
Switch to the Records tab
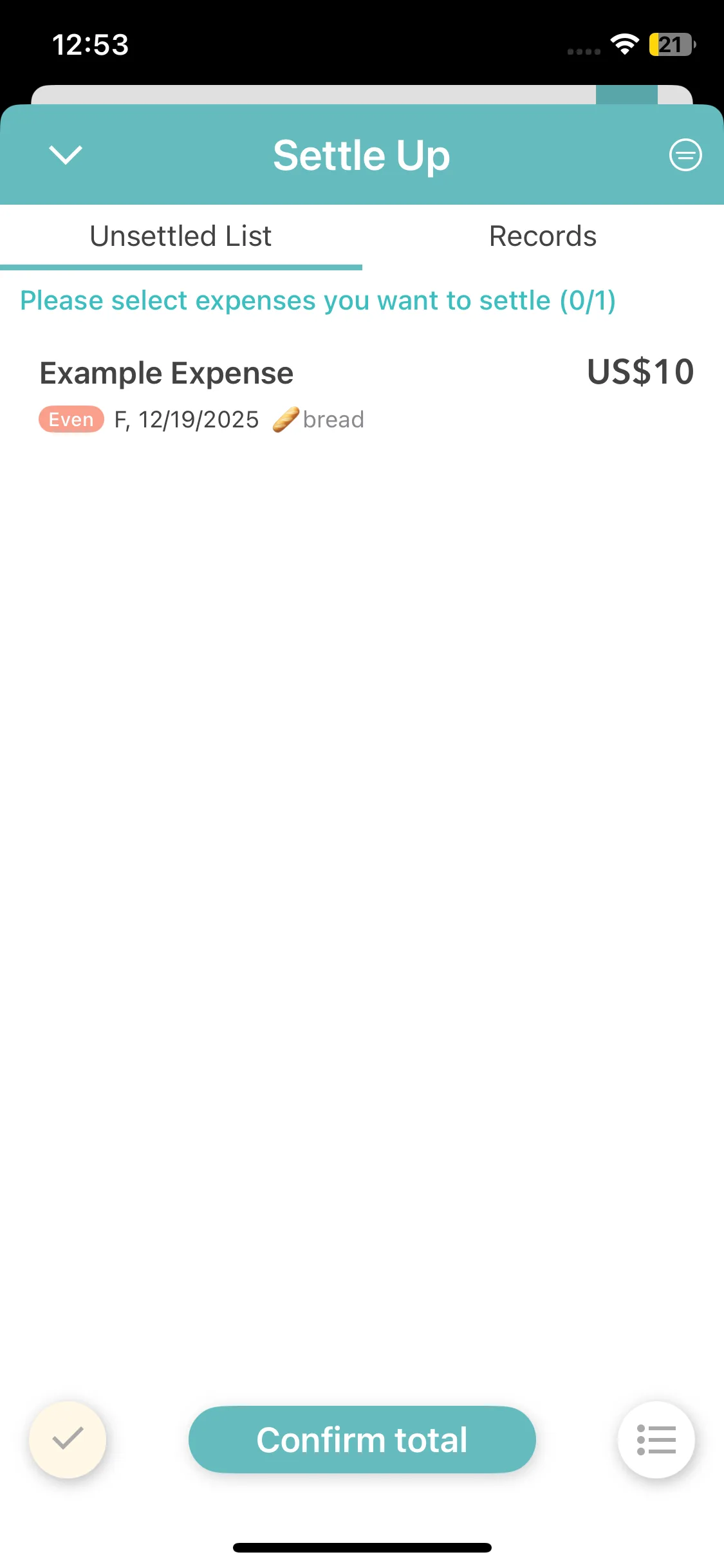[543, 236]
